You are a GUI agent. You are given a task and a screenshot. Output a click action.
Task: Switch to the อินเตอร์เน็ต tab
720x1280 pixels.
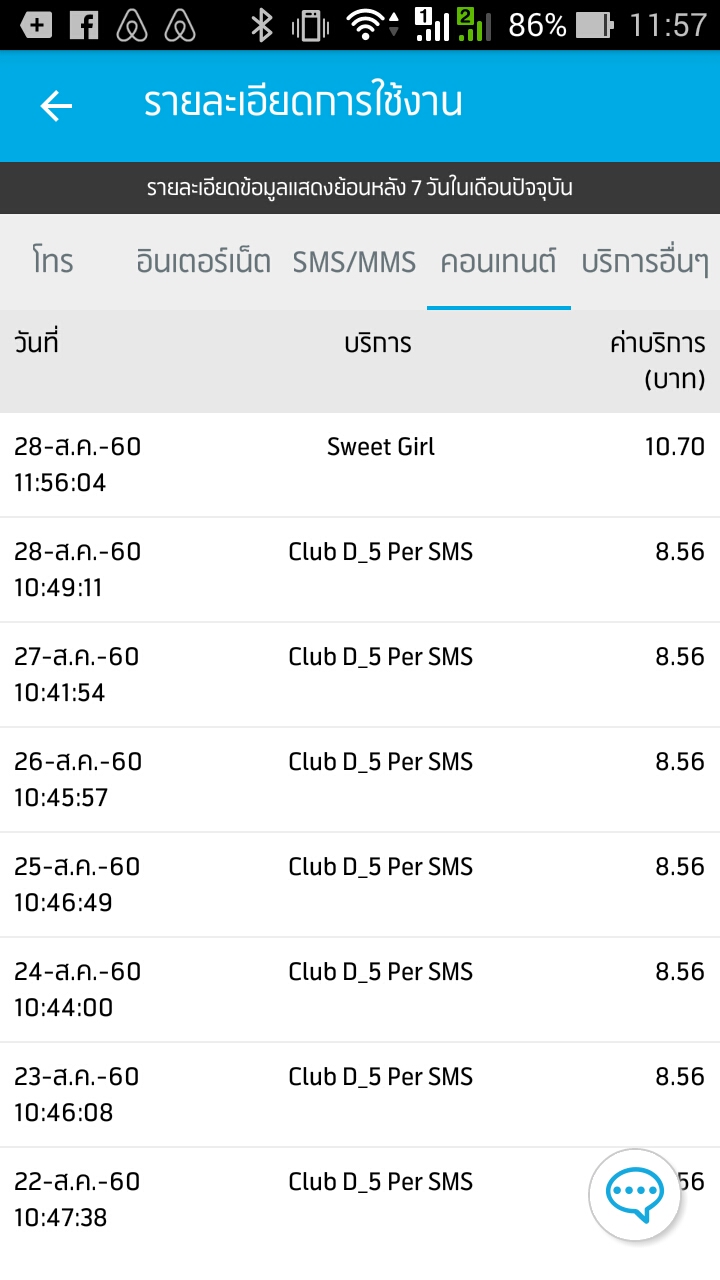coord(203,262)
